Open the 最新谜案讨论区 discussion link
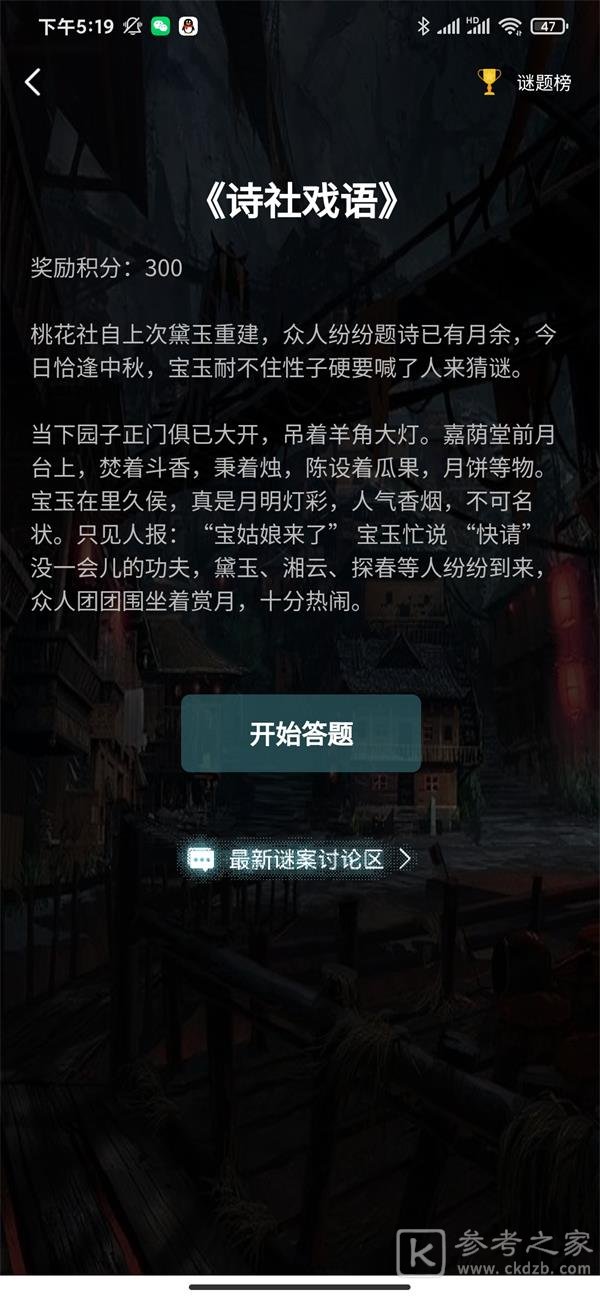600x1300 pixels. 300,859
